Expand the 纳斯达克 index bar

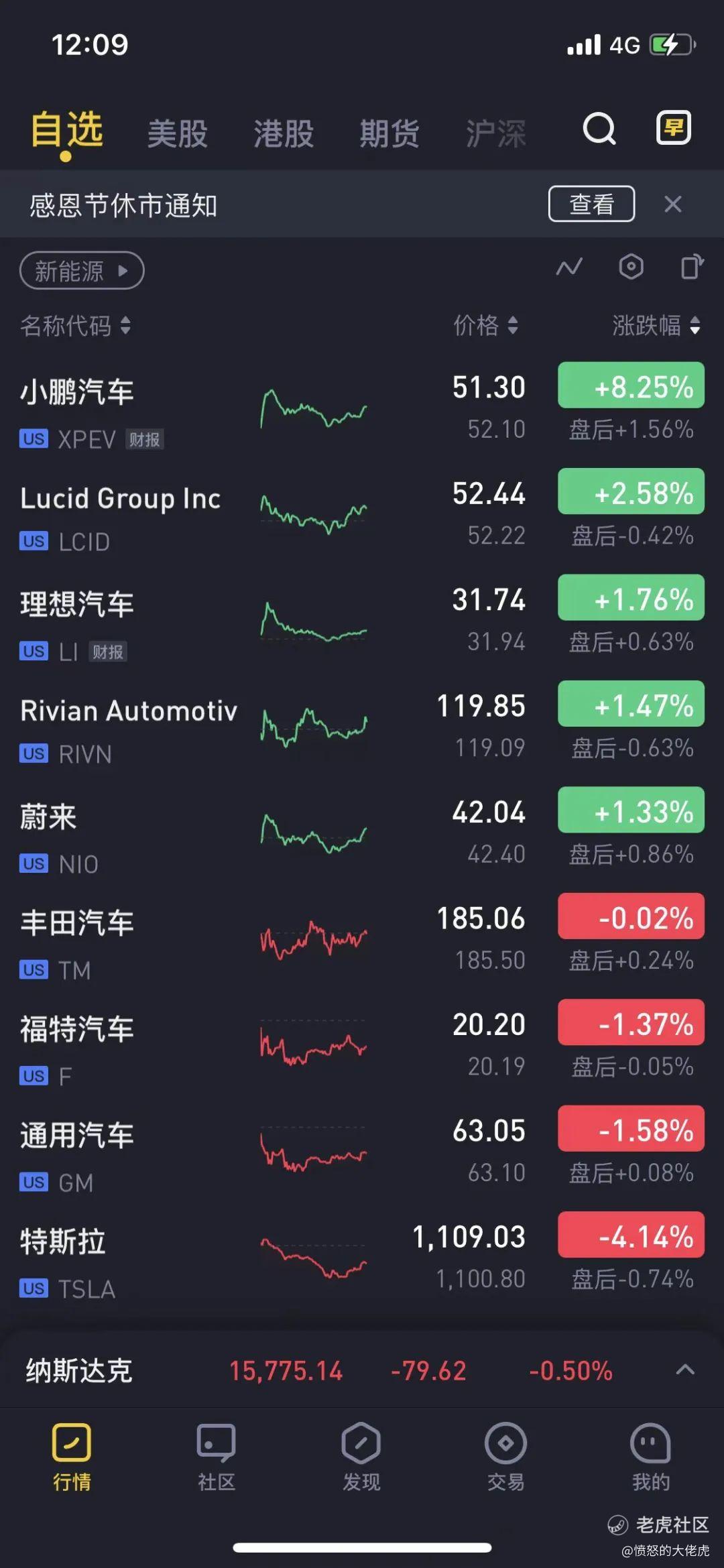point(684,1370)
